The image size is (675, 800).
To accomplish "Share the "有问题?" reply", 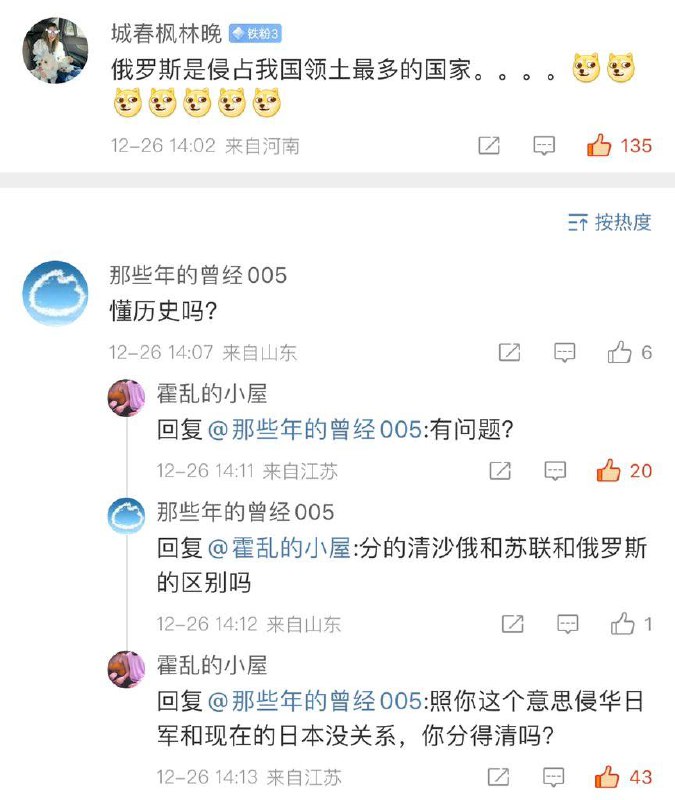I will pyautogui.click(x=500, y=470).
